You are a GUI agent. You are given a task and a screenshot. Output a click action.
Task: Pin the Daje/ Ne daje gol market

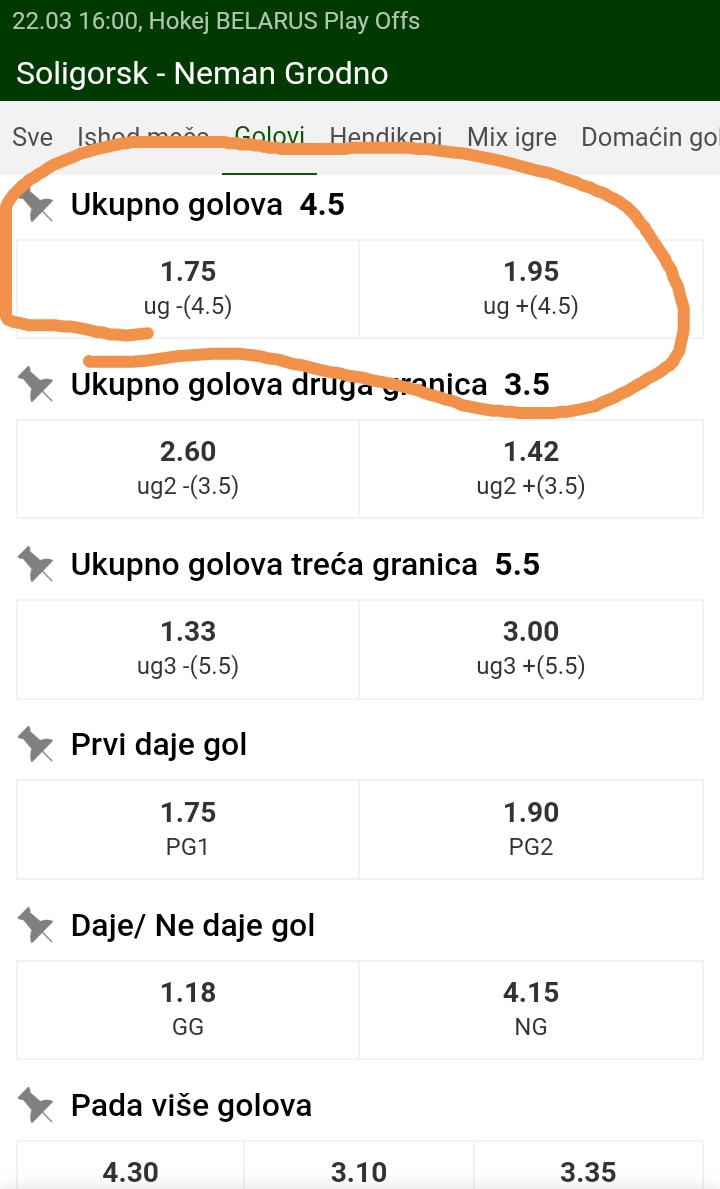pos(36,925)
